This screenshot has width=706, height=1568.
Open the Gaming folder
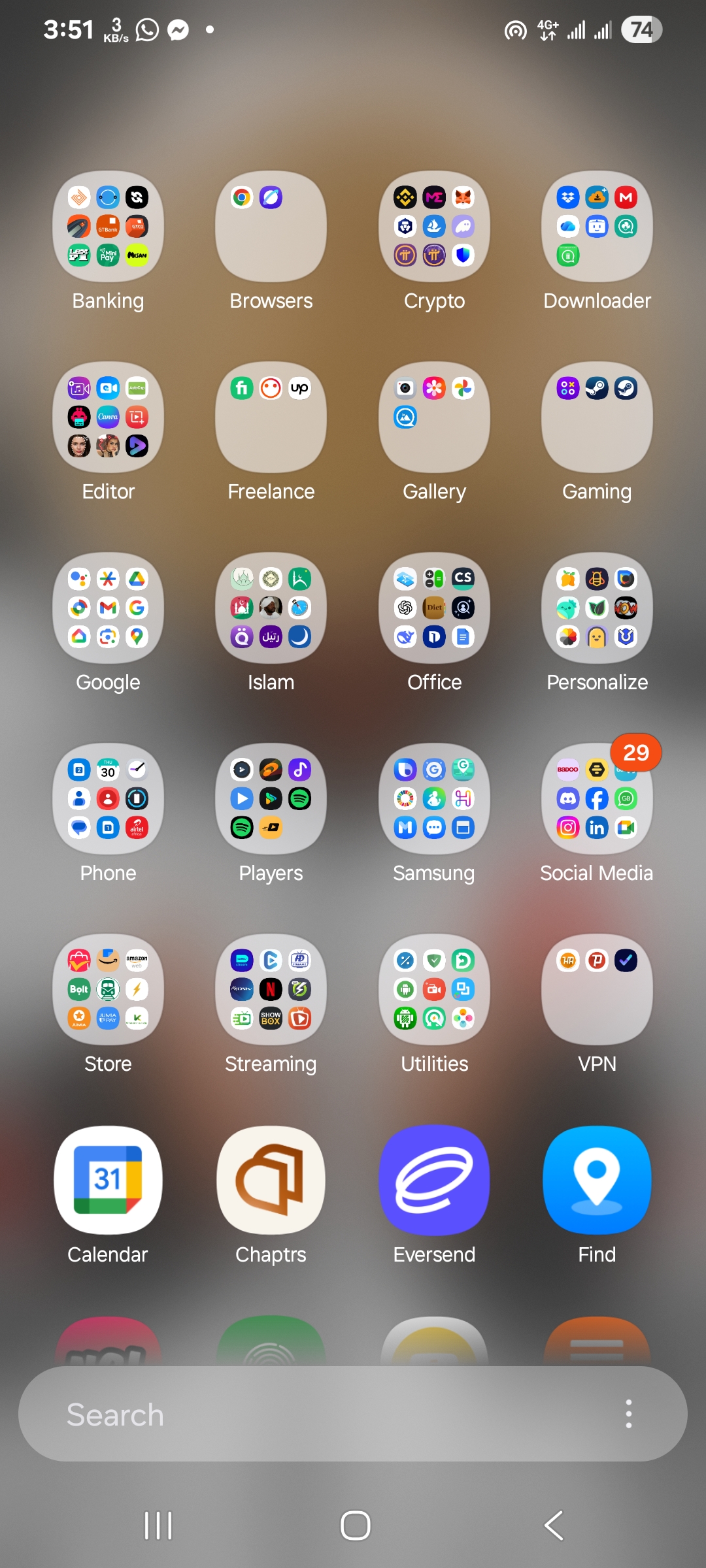pyautogui.click(x=597, y=417)
